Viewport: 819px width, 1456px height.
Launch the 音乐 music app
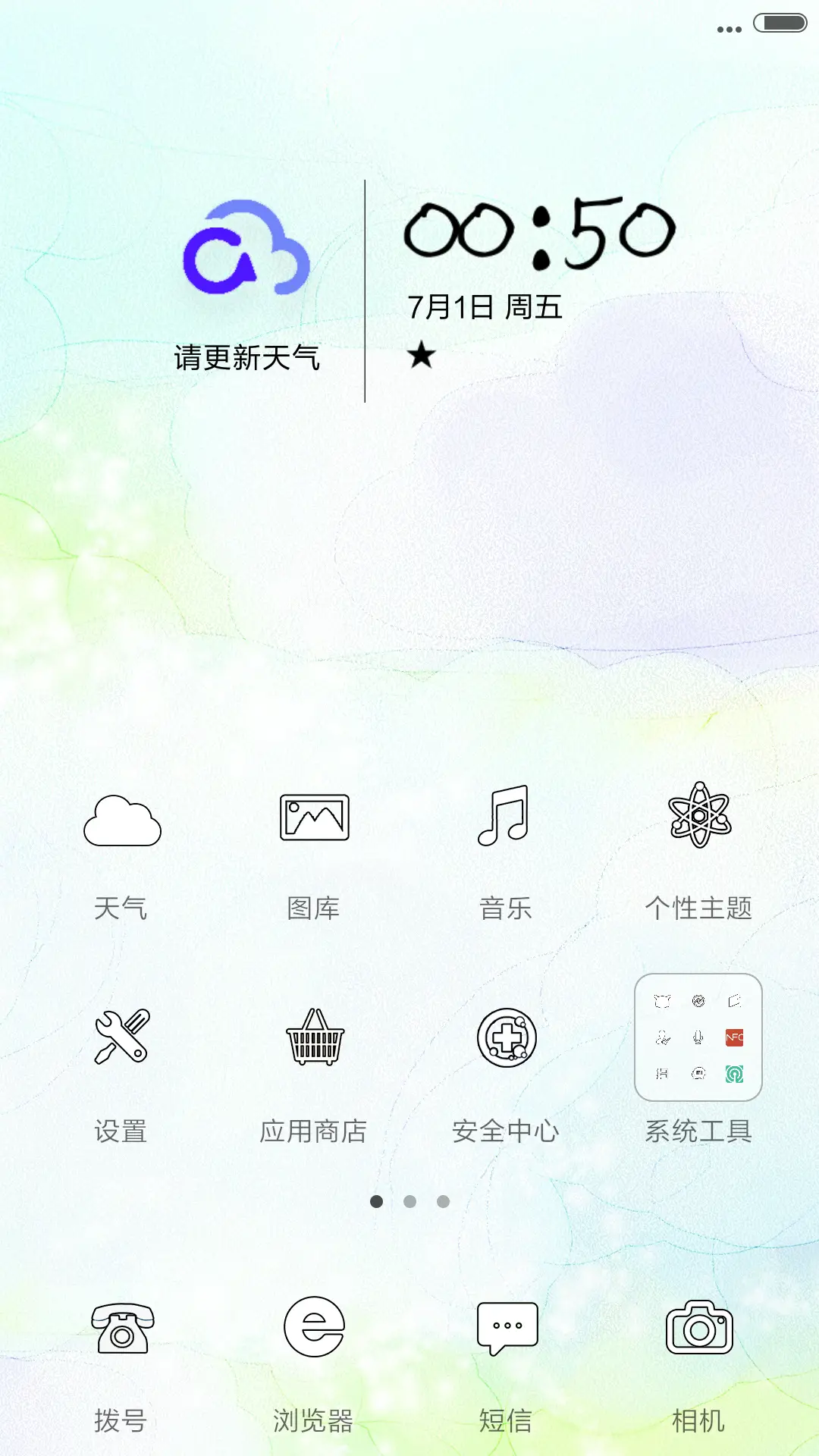[x=507, y=819]
